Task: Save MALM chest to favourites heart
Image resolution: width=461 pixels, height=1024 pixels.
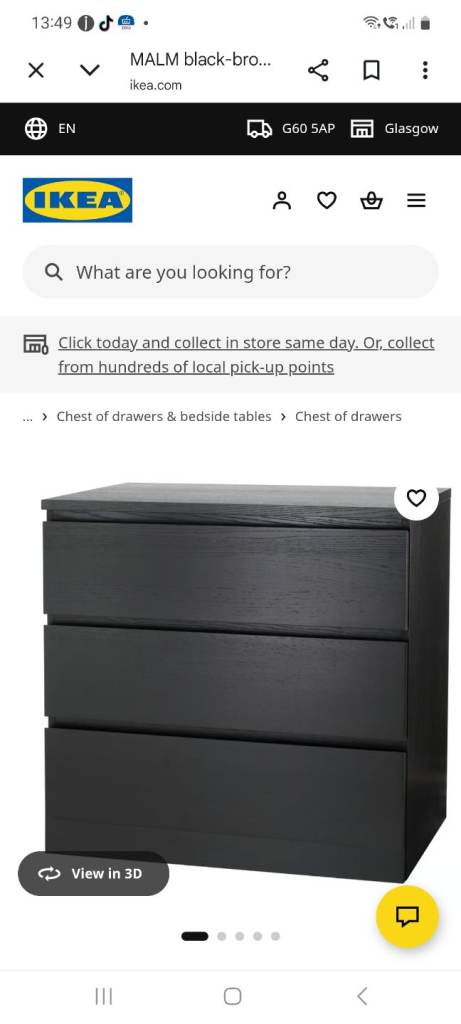Action: pos(416,498)
